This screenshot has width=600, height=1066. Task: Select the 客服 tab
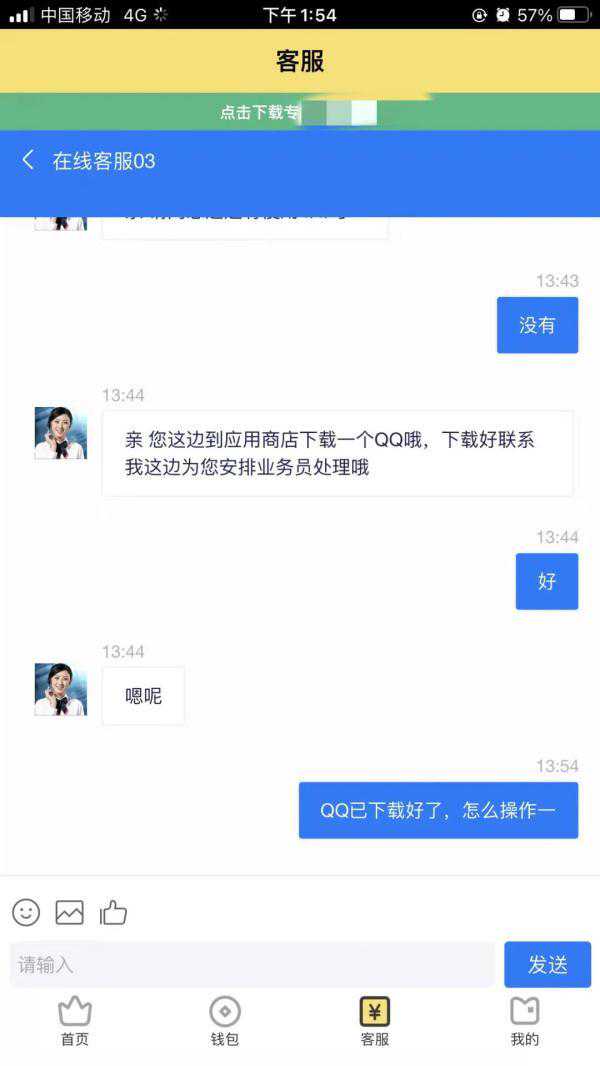[x=375, y=1021]
